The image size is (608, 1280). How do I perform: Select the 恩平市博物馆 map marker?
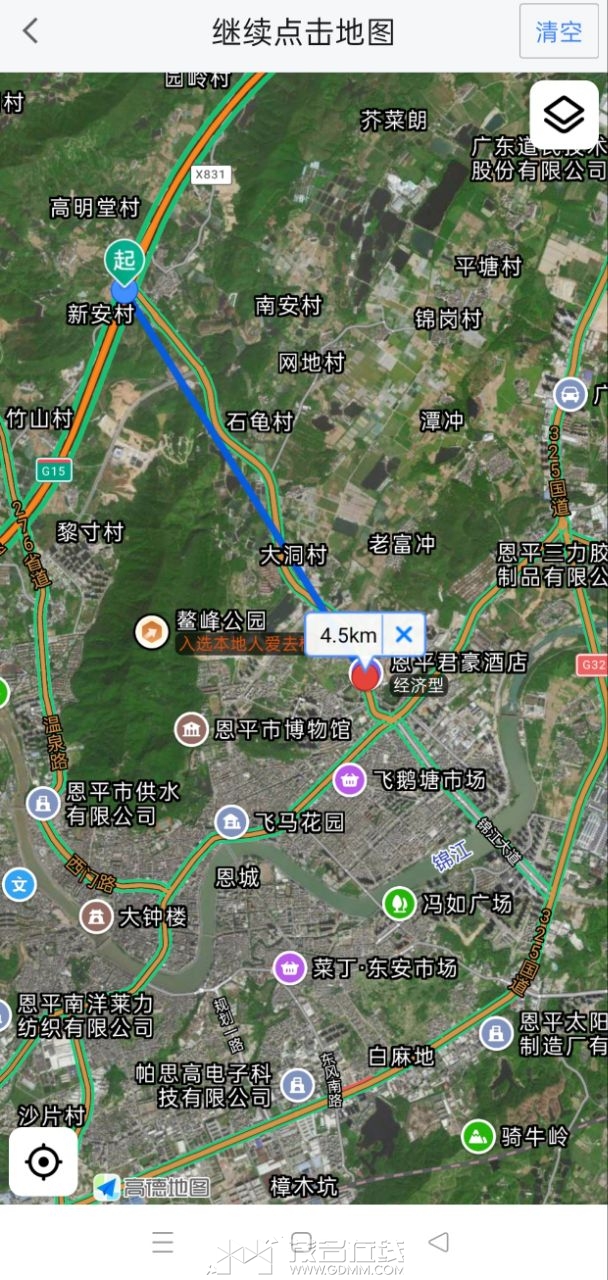click(191, 729)
